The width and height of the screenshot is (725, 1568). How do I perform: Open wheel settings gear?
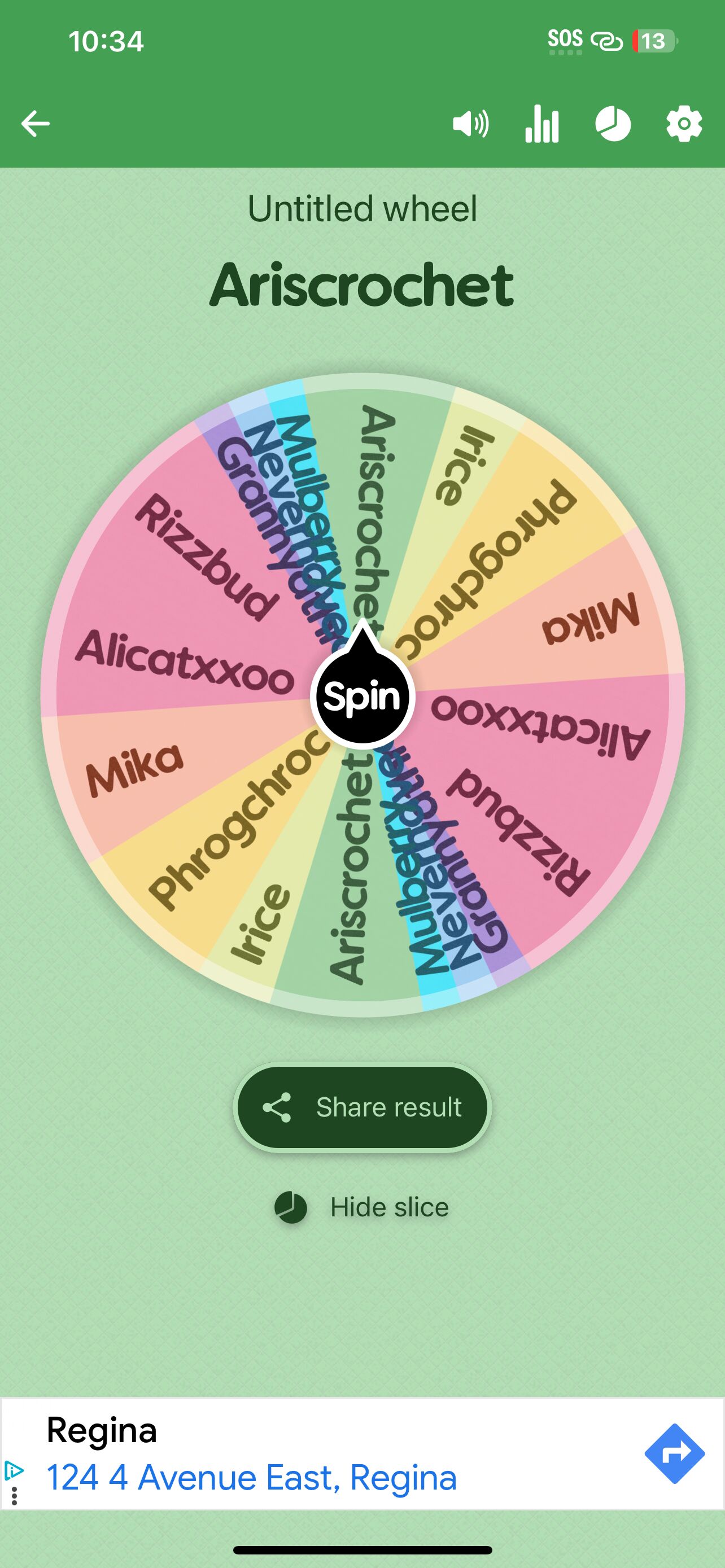[684, 124]
